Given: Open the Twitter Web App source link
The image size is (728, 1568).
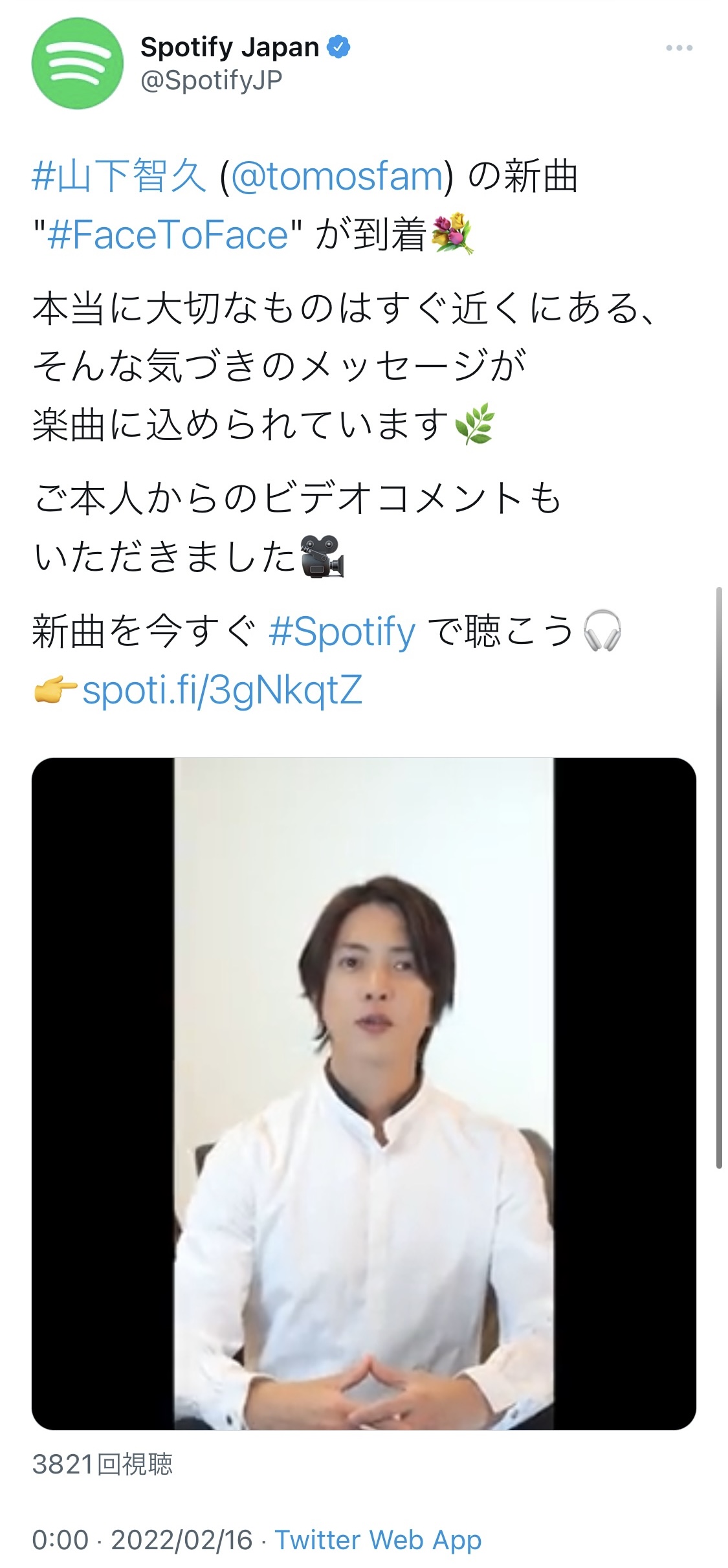Looking at the screenshot, I should tap(378, 1540).
